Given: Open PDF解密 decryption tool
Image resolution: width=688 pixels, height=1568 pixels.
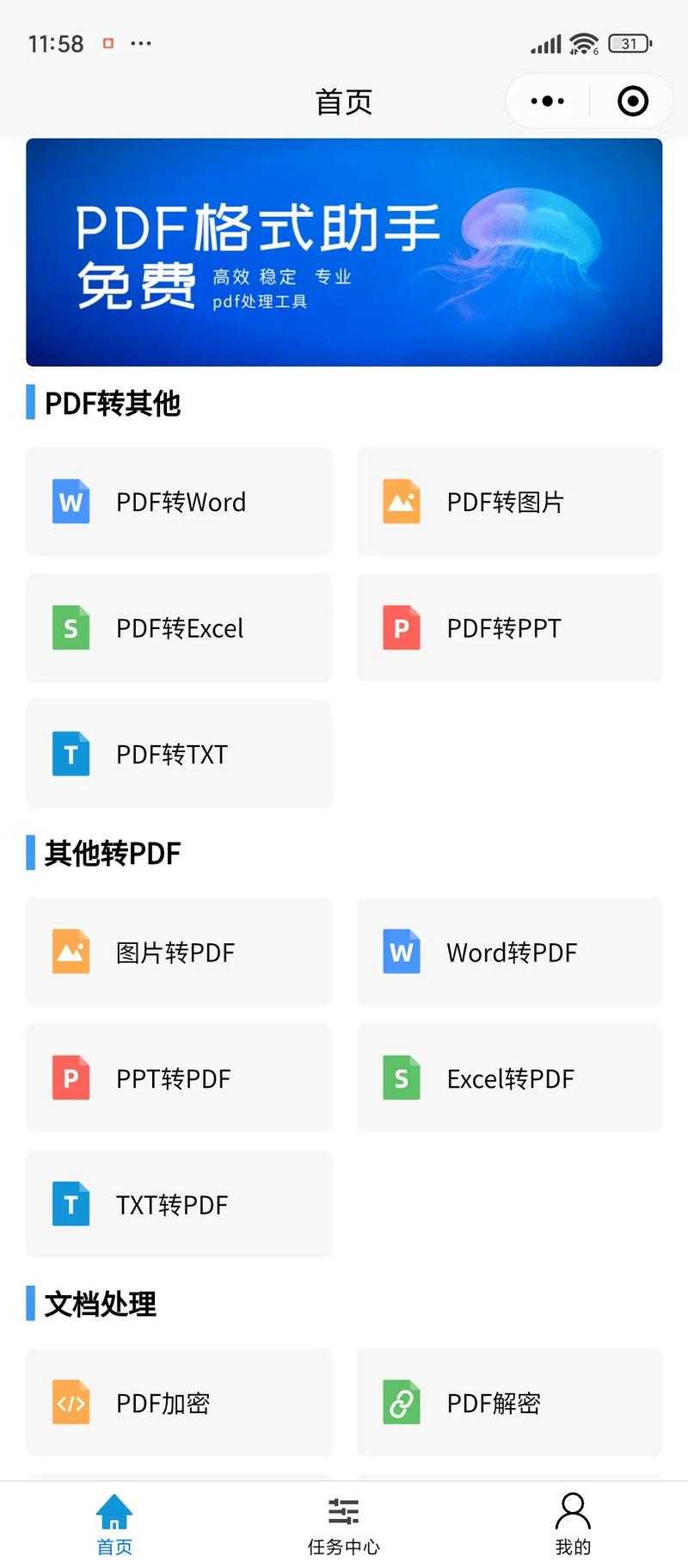Looking at the screenshot, I should pyautogui.click(x=509, y=1403).
